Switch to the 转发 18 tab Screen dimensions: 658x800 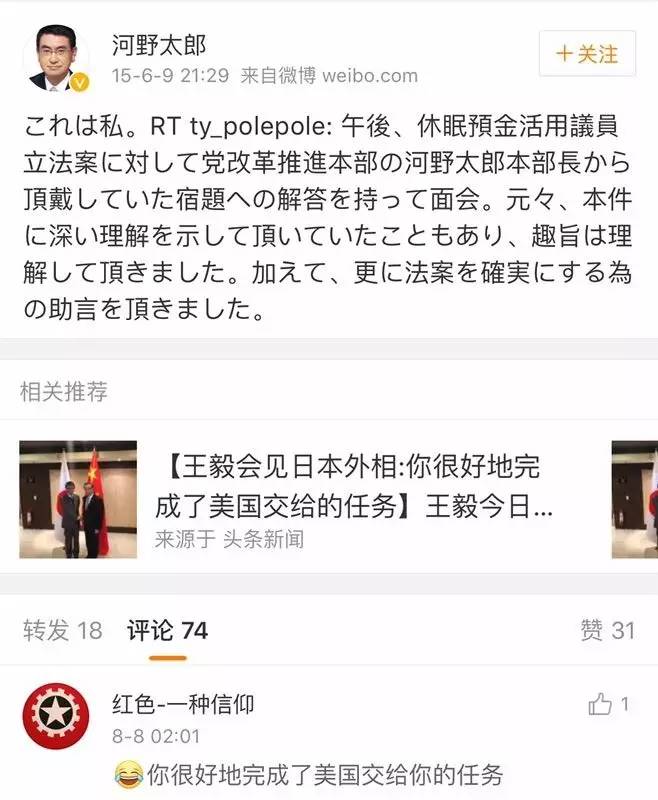click(x=63, y=630)
